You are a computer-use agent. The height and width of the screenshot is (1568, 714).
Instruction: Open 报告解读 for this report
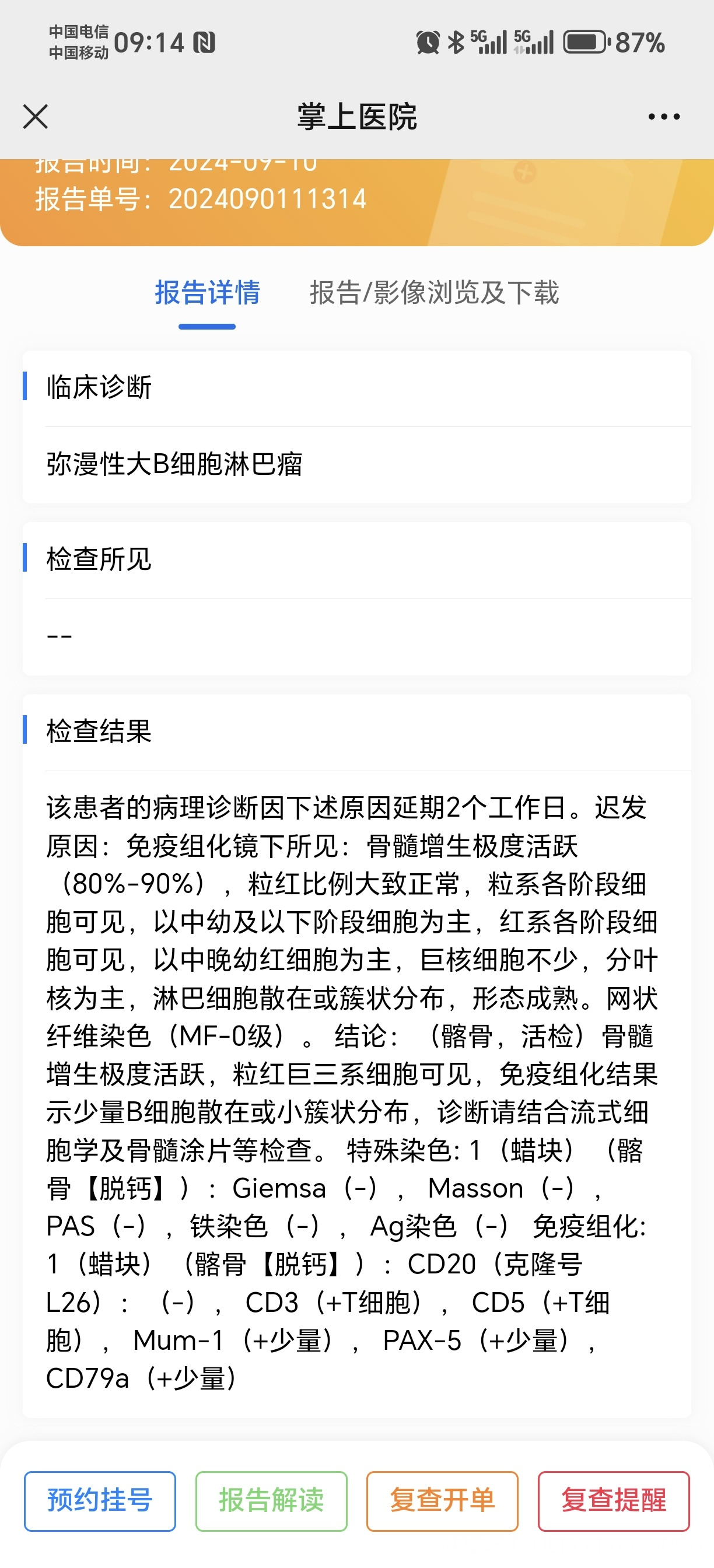tap(271, 1500)
